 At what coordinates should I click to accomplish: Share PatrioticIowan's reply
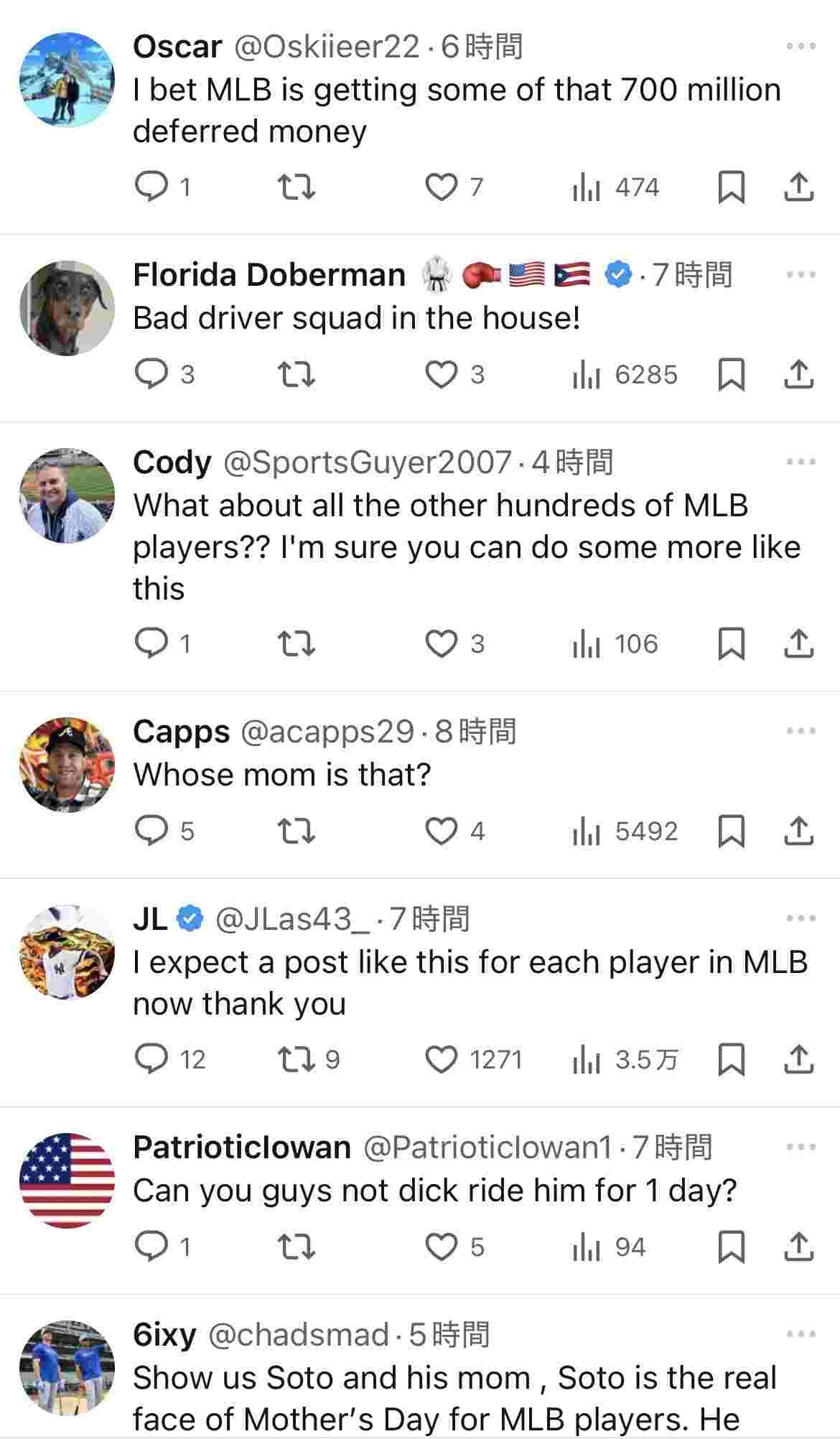click(x=798, y=1247)
